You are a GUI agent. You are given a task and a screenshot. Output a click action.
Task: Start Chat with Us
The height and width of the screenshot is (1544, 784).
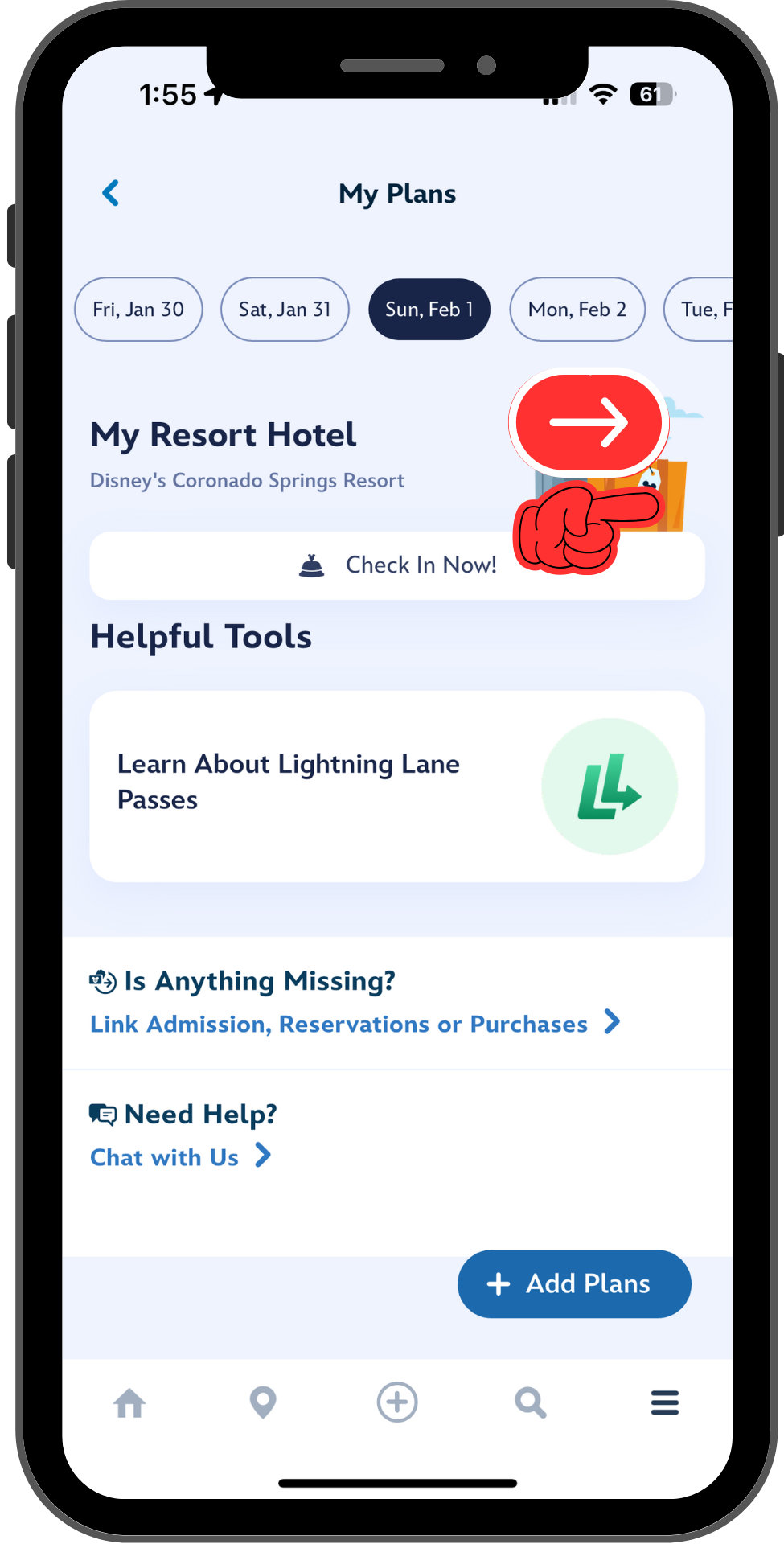[180, 1157]
